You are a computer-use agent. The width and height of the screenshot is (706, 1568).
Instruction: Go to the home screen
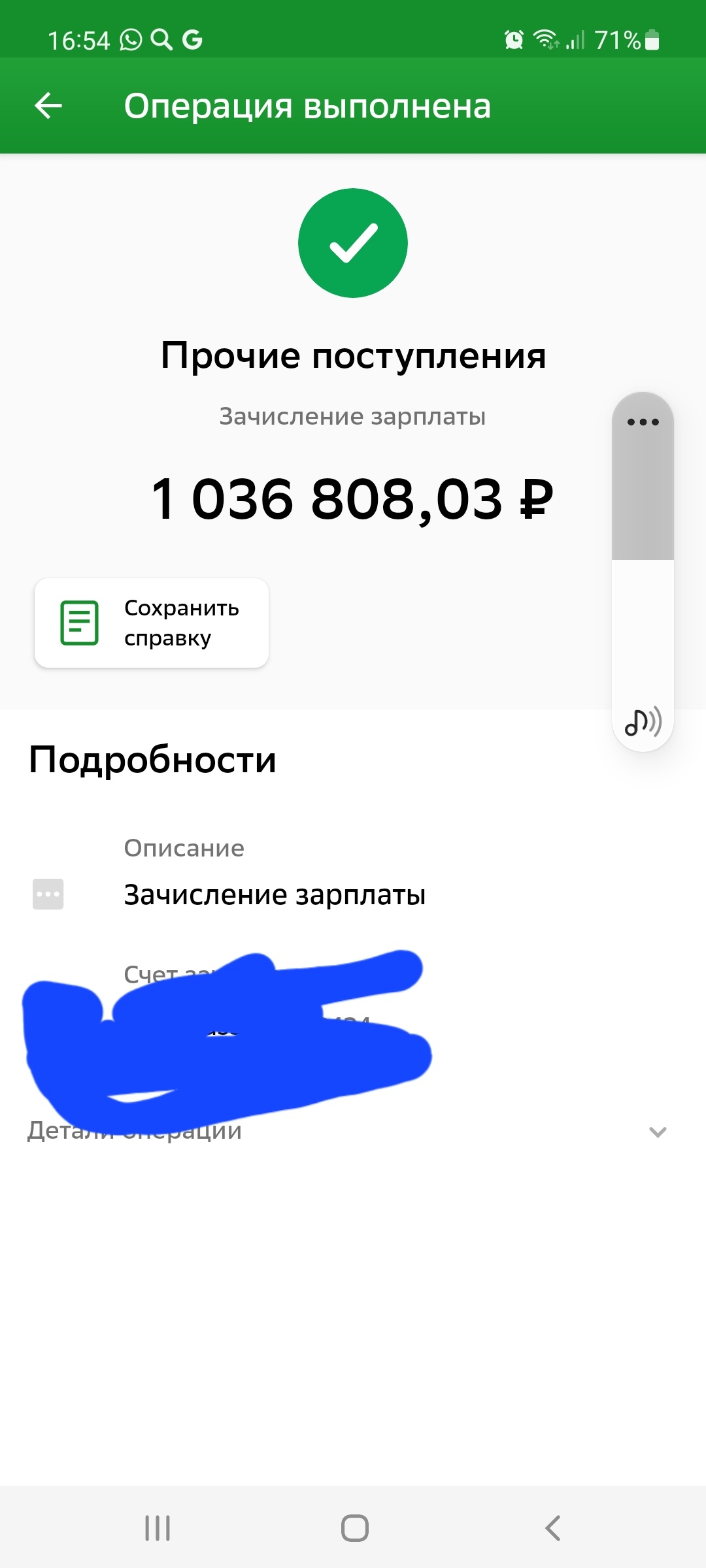pyautogui.click(x=354, y=1528)
